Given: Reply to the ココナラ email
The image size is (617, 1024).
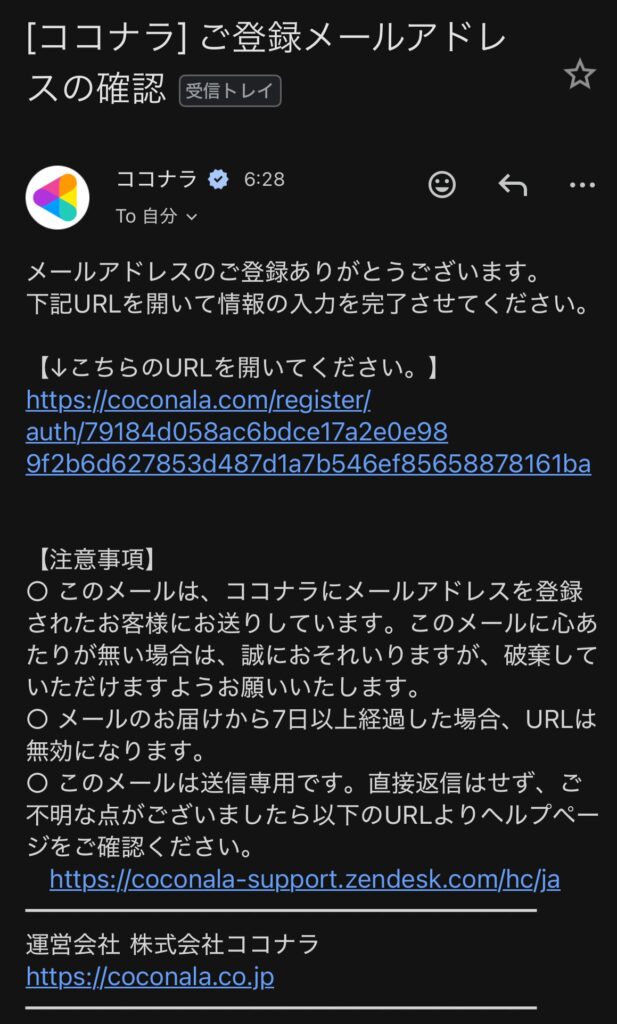Looking at the screenshot, I should click(x=512, y=185).
